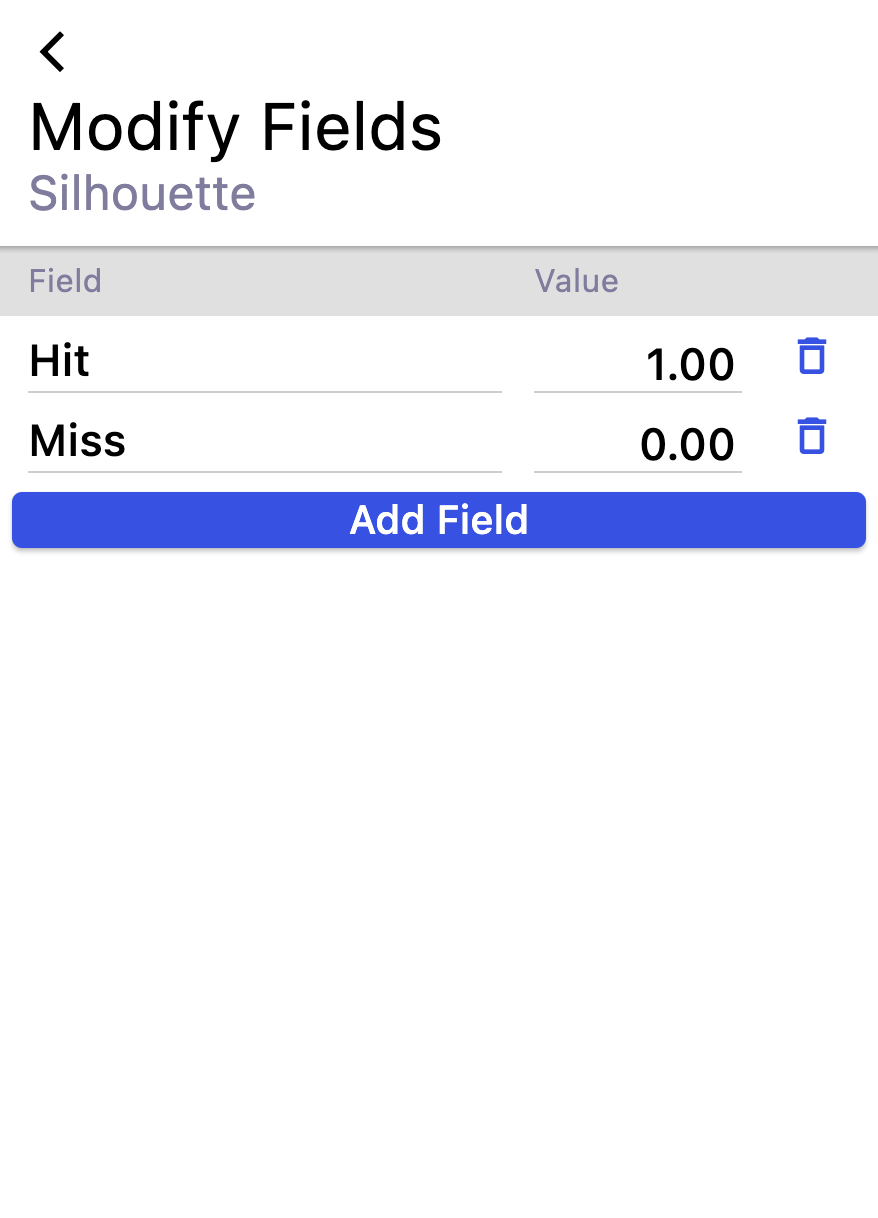Click the Hit field name input

265,361
